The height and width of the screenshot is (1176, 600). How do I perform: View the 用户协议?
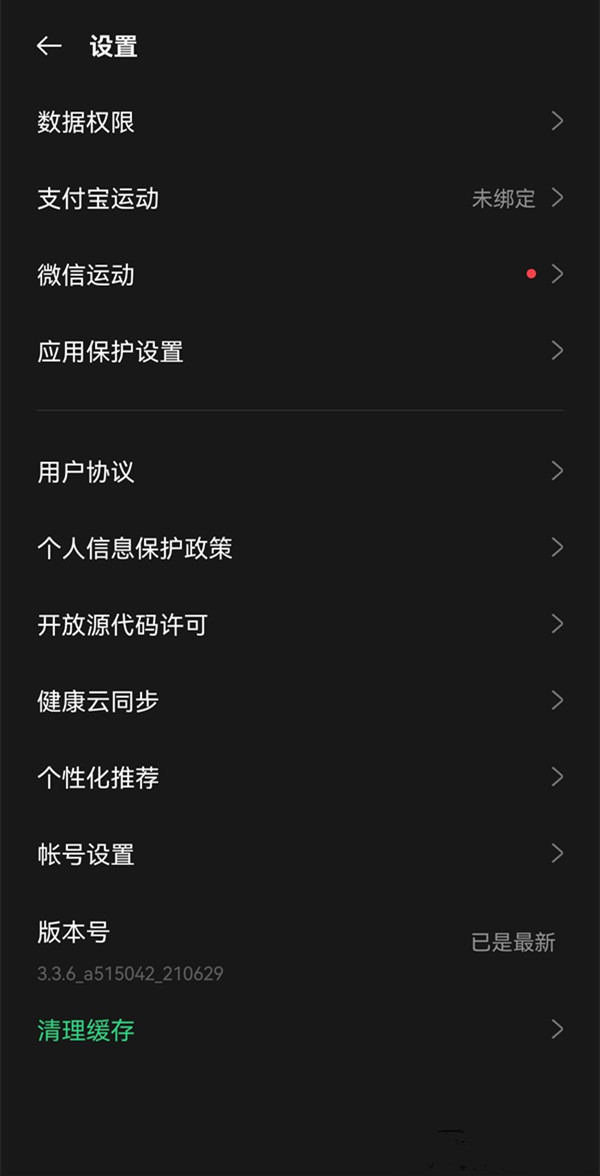[300, 471]
